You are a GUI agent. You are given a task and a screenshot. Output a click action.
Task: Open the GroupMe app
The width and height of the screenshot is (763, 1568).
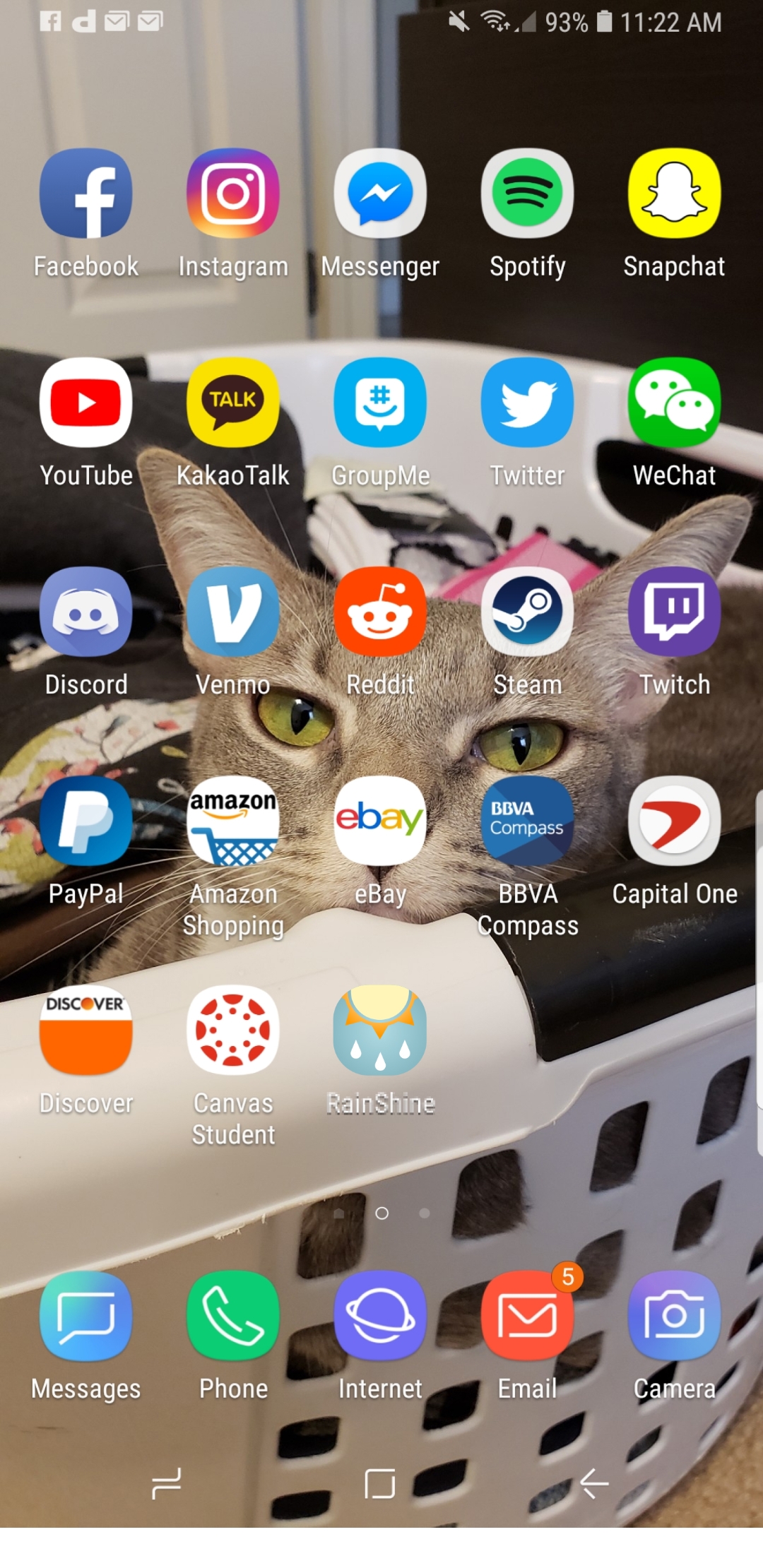pyautogui.click(x=380, y=403)
